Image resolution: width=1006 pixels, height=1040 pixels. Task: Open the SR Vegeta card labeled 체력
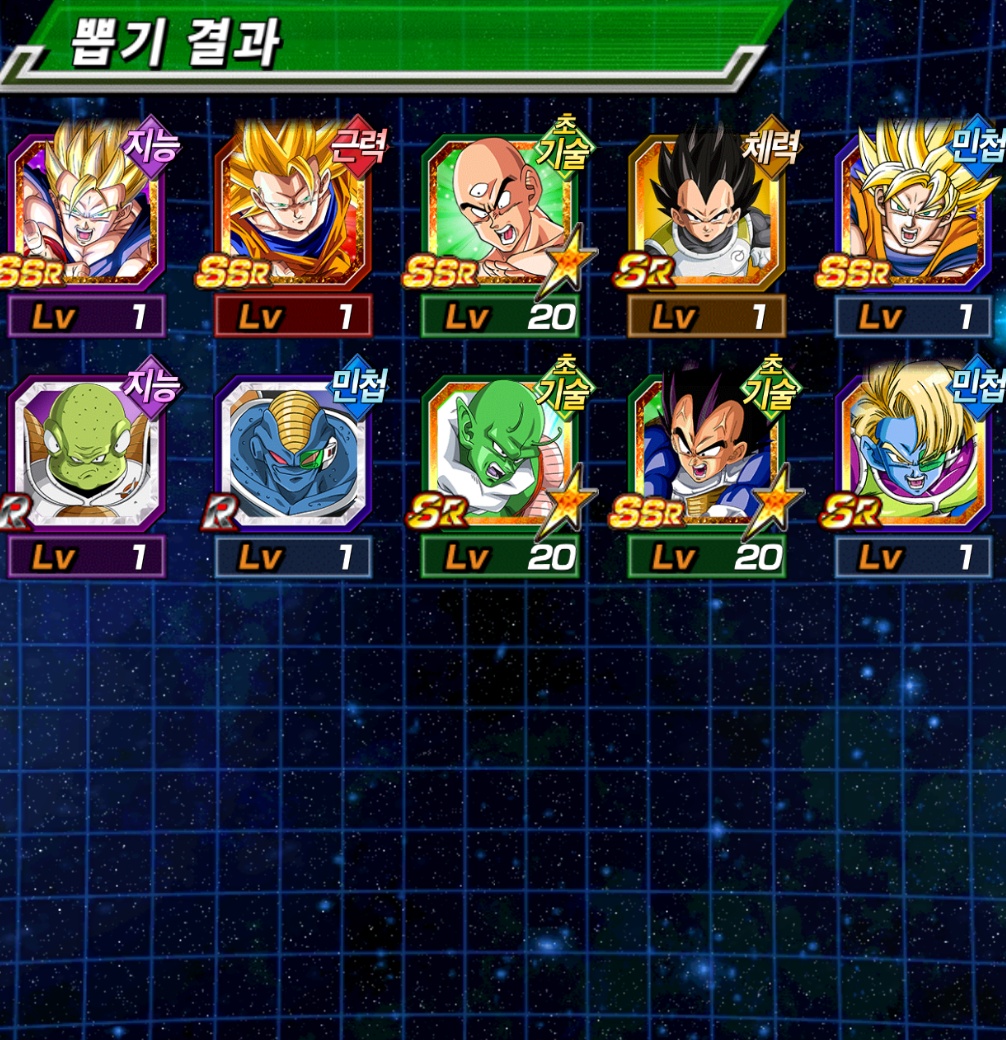click(707, 212)
